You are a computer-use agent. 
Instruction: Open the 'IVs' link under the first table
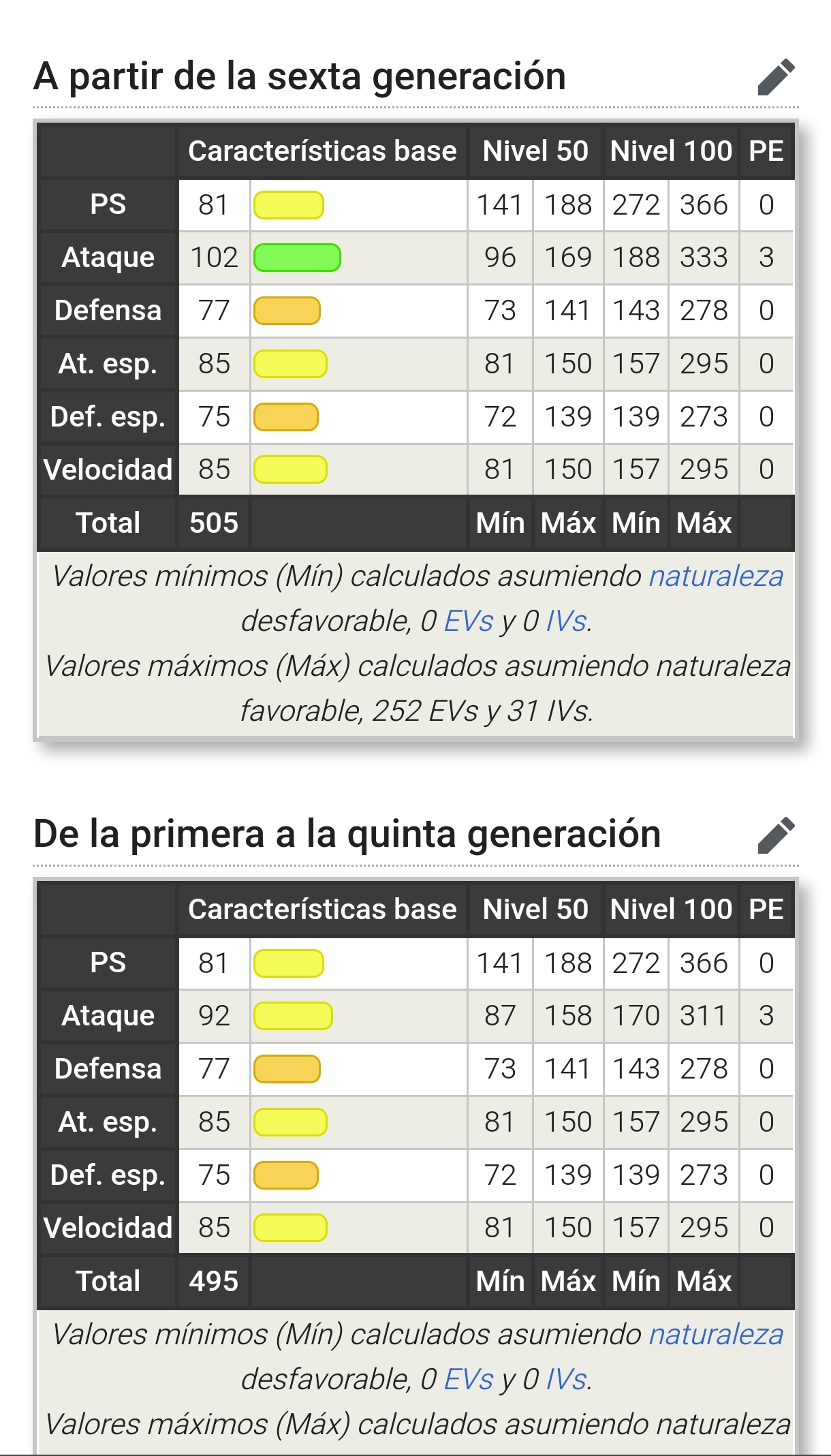(x=566, y=621)
